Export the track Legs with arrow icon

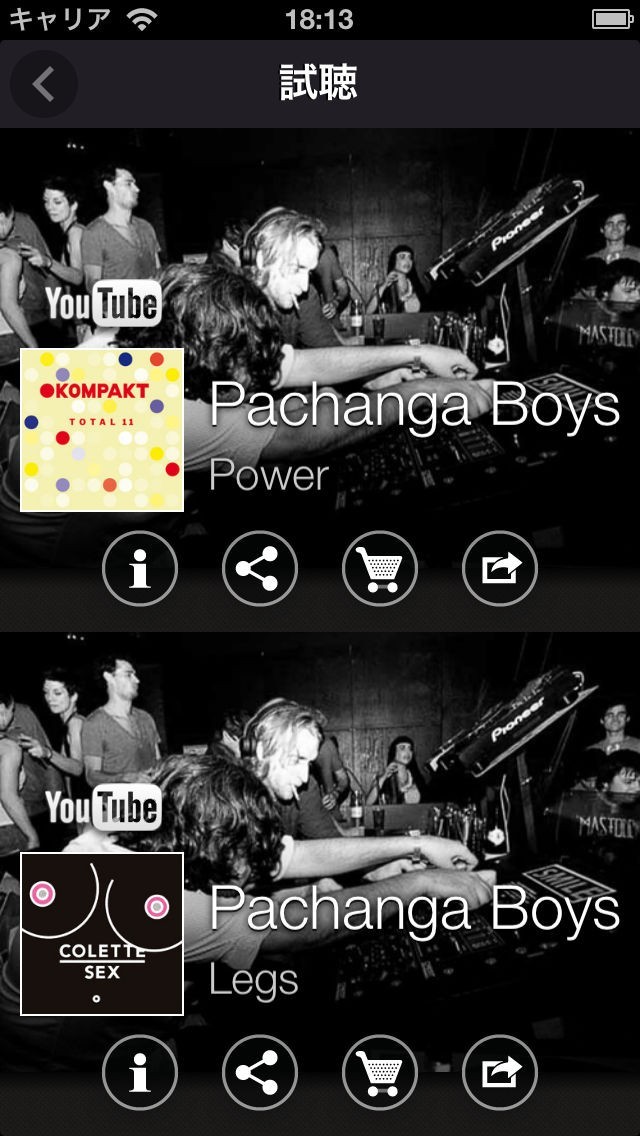coord(500,1073)
